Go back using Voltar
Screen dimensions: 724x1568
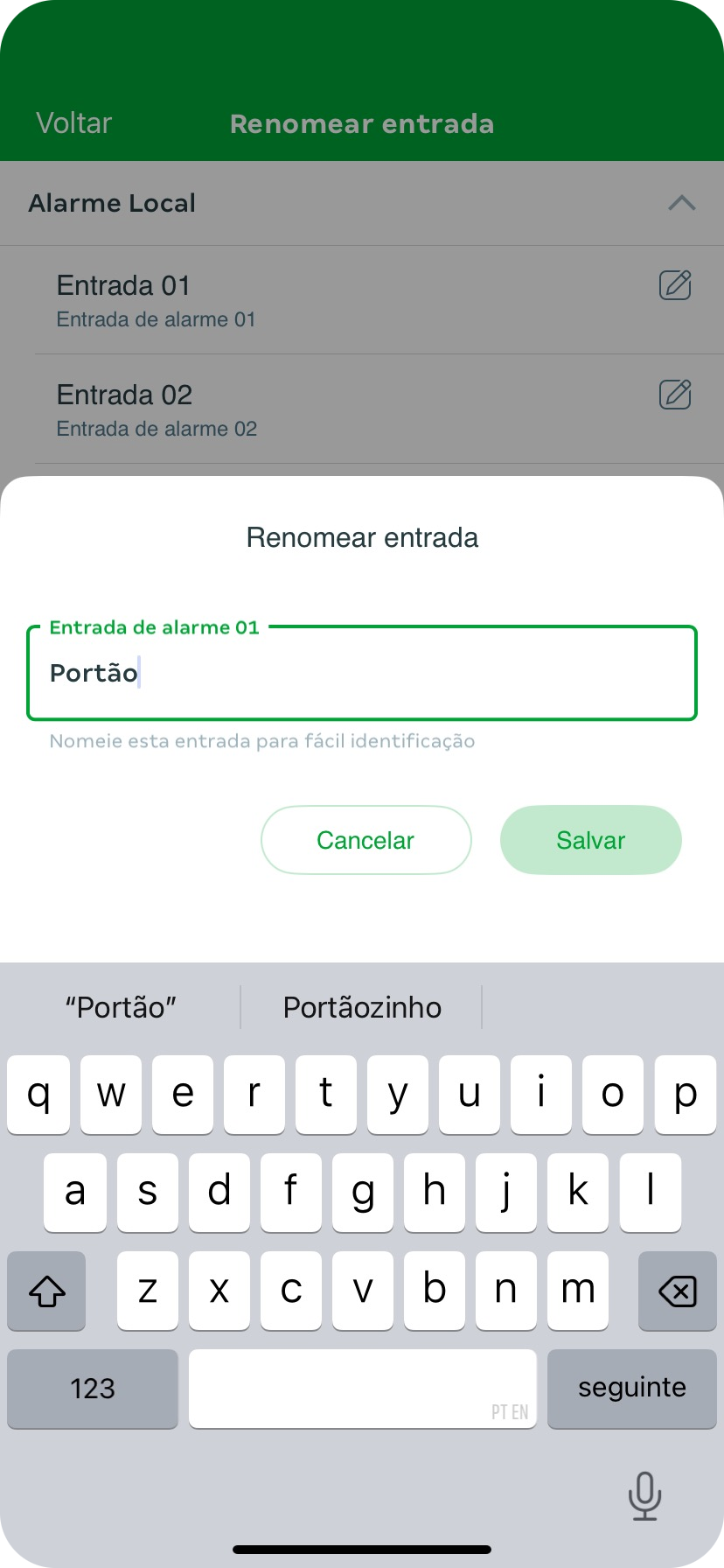74,123
